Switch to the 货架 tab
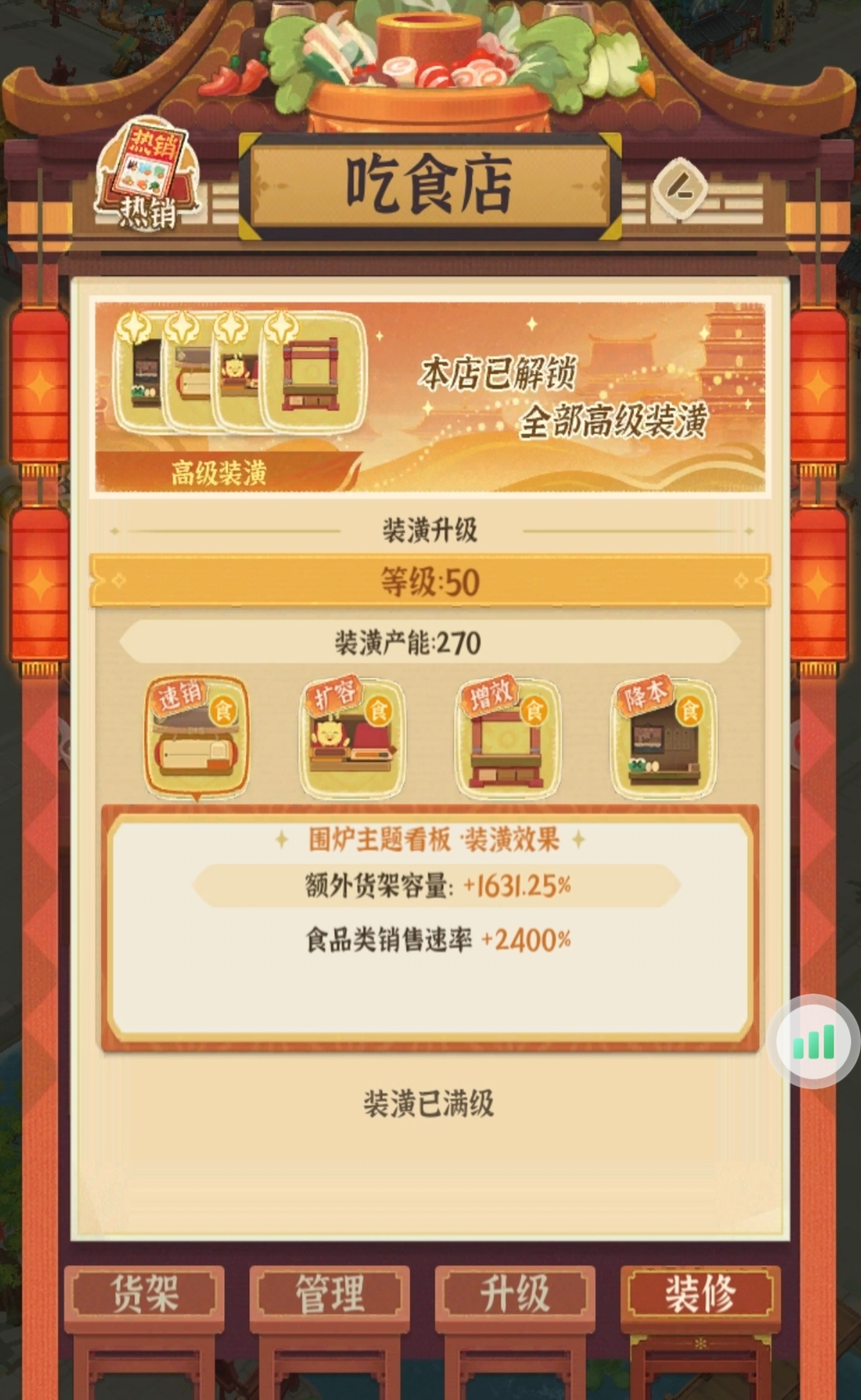The width and height of the screenshot is (861, 1400). 144,1293
